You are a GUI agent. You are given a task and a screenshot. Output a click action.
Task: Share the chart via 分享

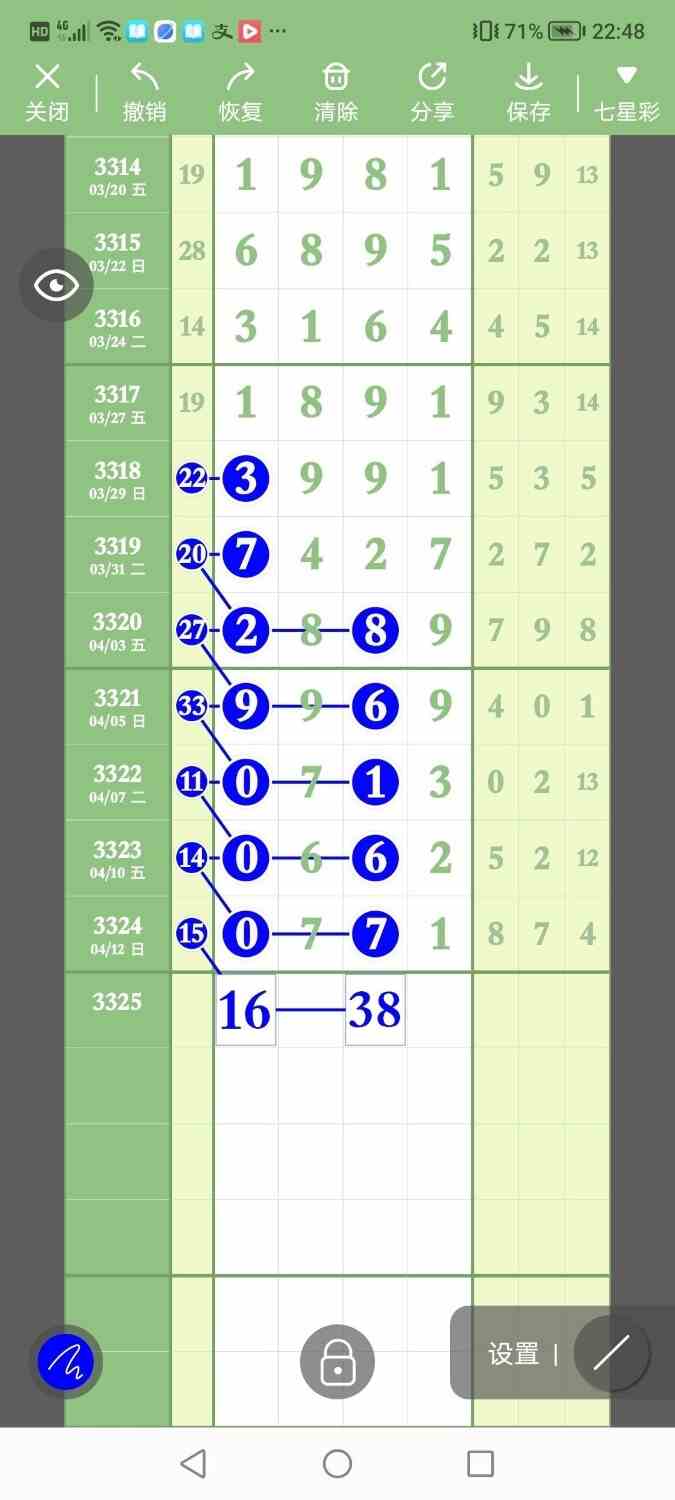tap(432, 92)
